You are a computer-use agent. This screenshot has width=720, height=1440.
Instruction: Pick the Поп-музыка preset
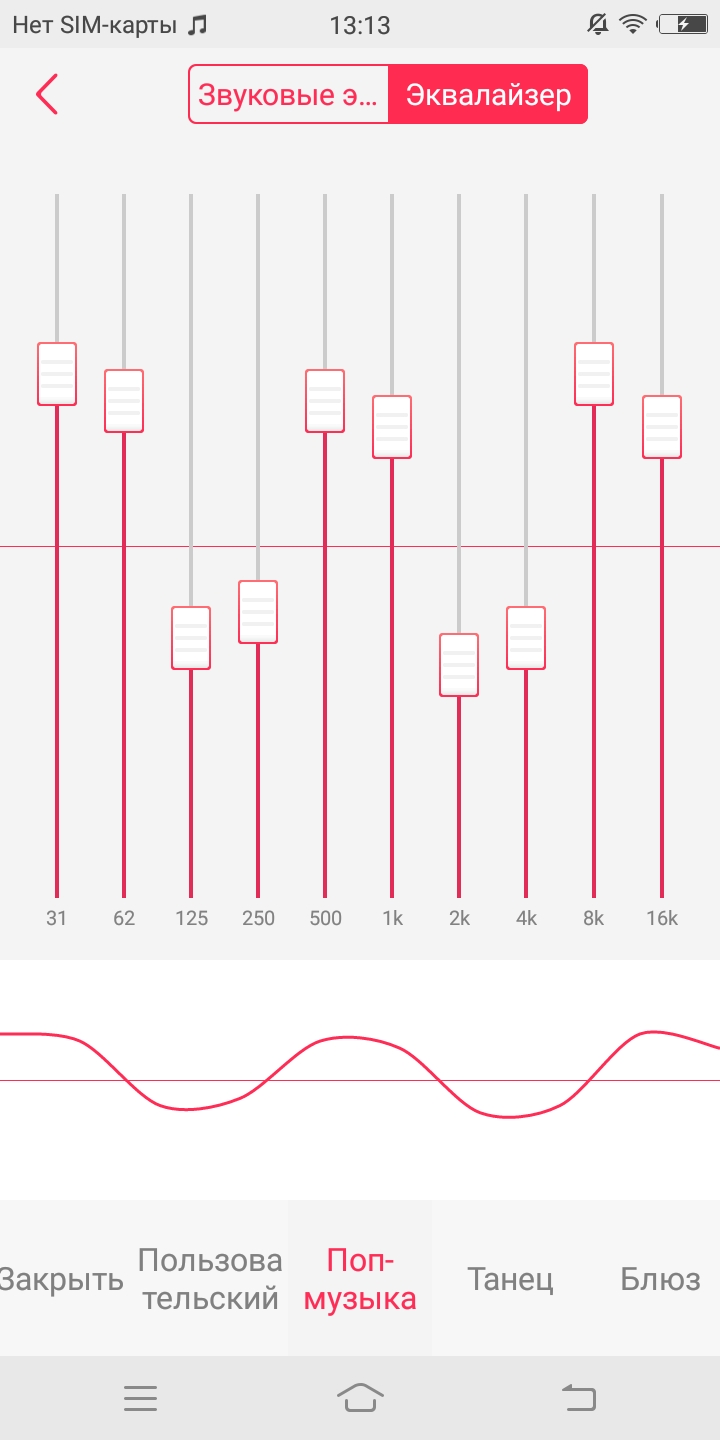[360, 1279]
